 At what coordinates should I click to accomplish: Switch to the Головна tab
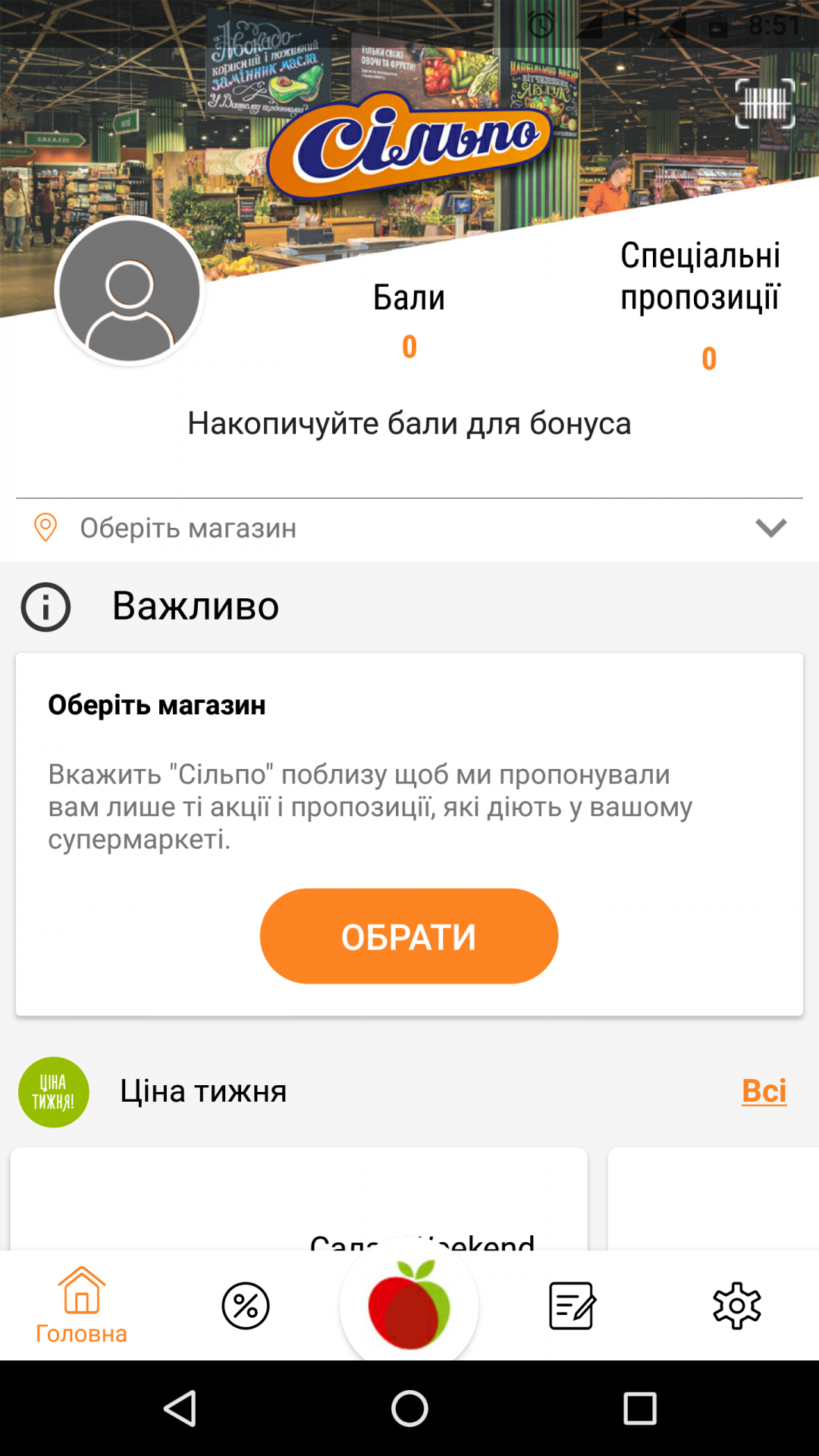(x=82, y=1305)
